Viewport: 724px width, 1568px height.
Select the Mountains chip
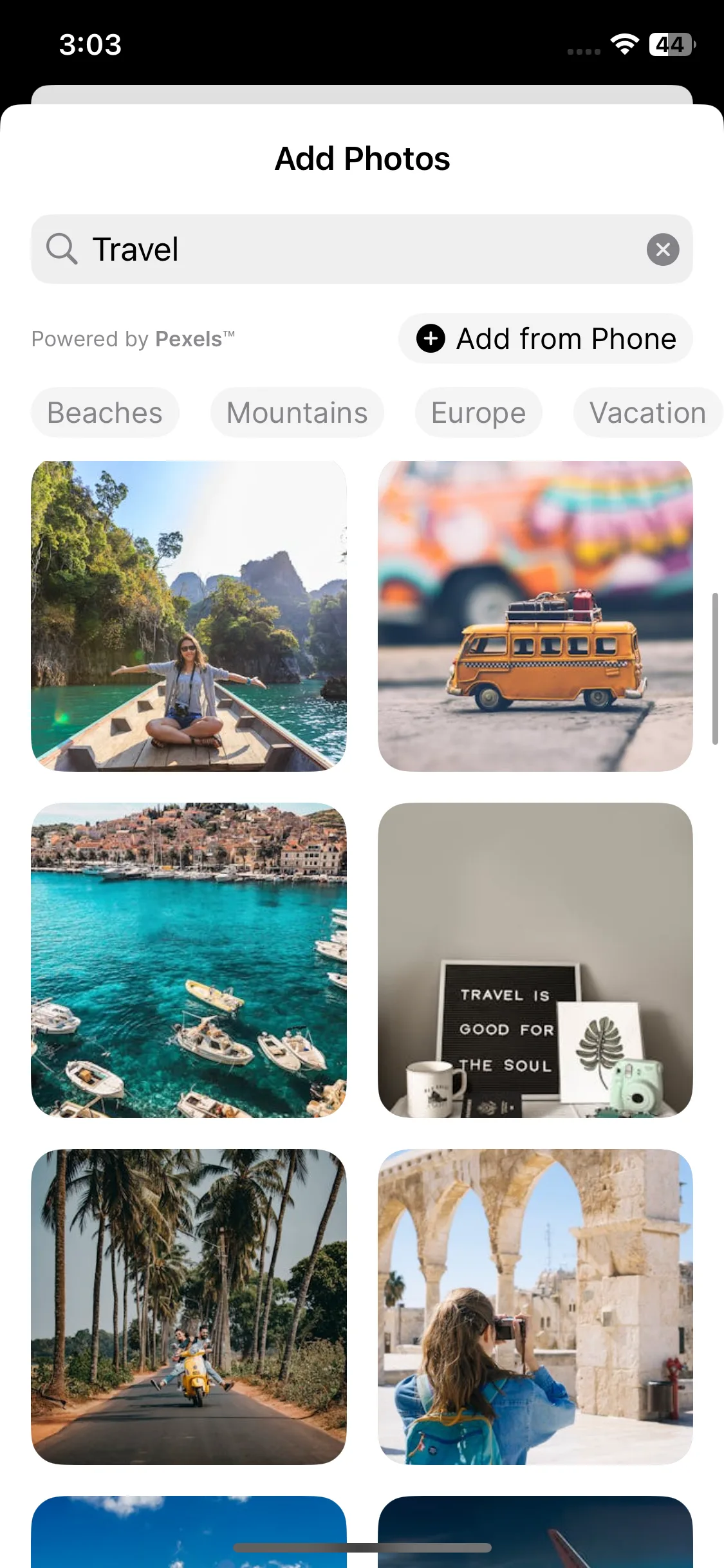297,413
